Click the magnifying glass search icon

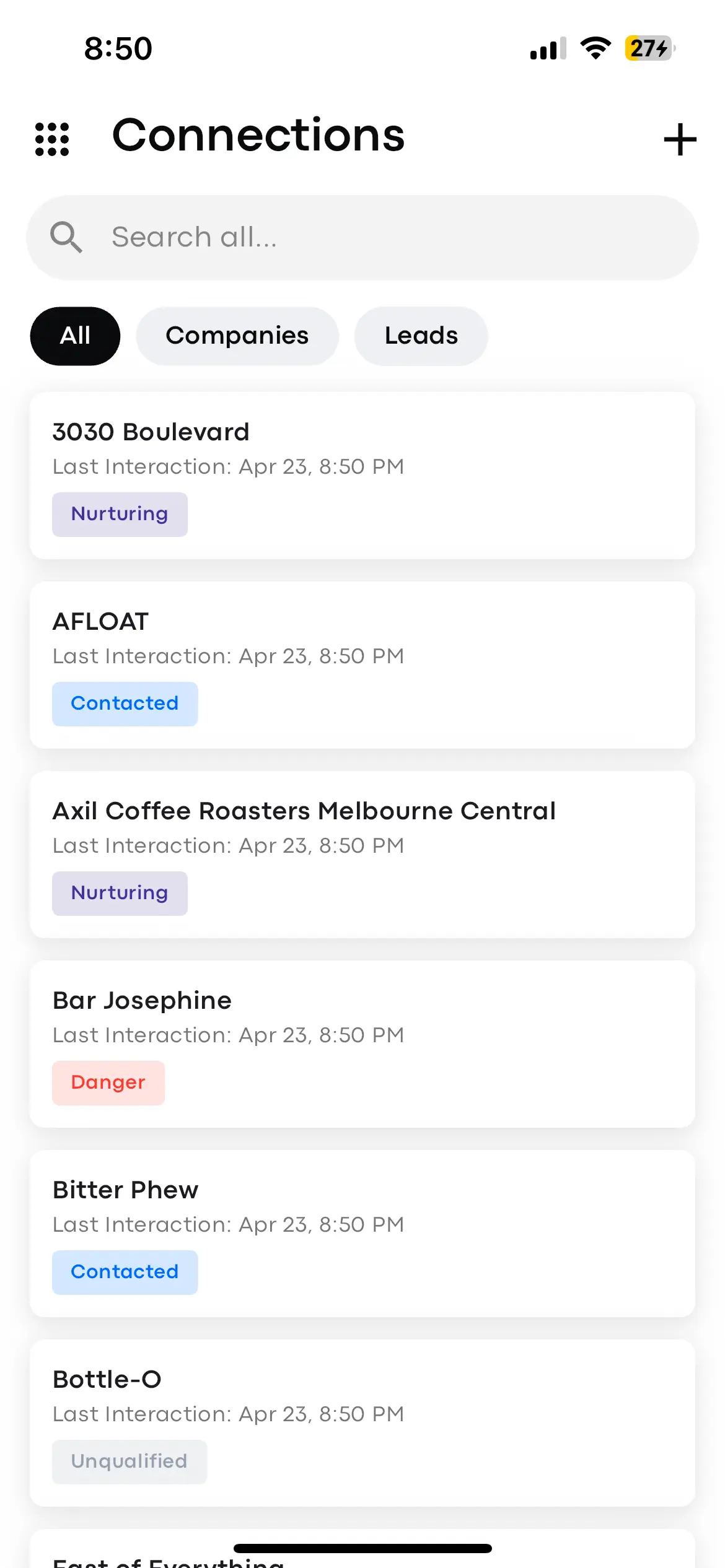[x=67, y=237]
